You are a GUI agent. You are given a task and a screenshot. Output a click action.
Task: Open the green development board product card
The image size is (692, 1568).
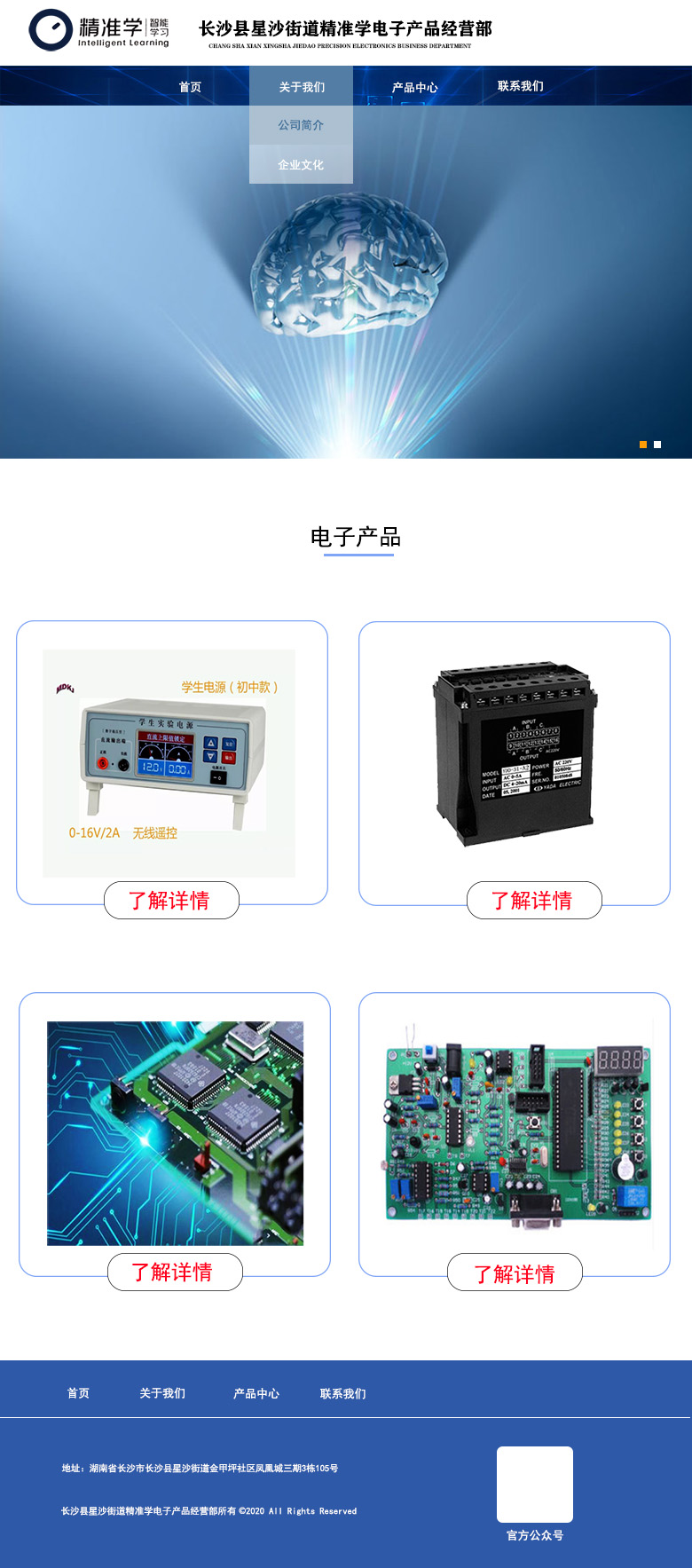coord(515,1134)
